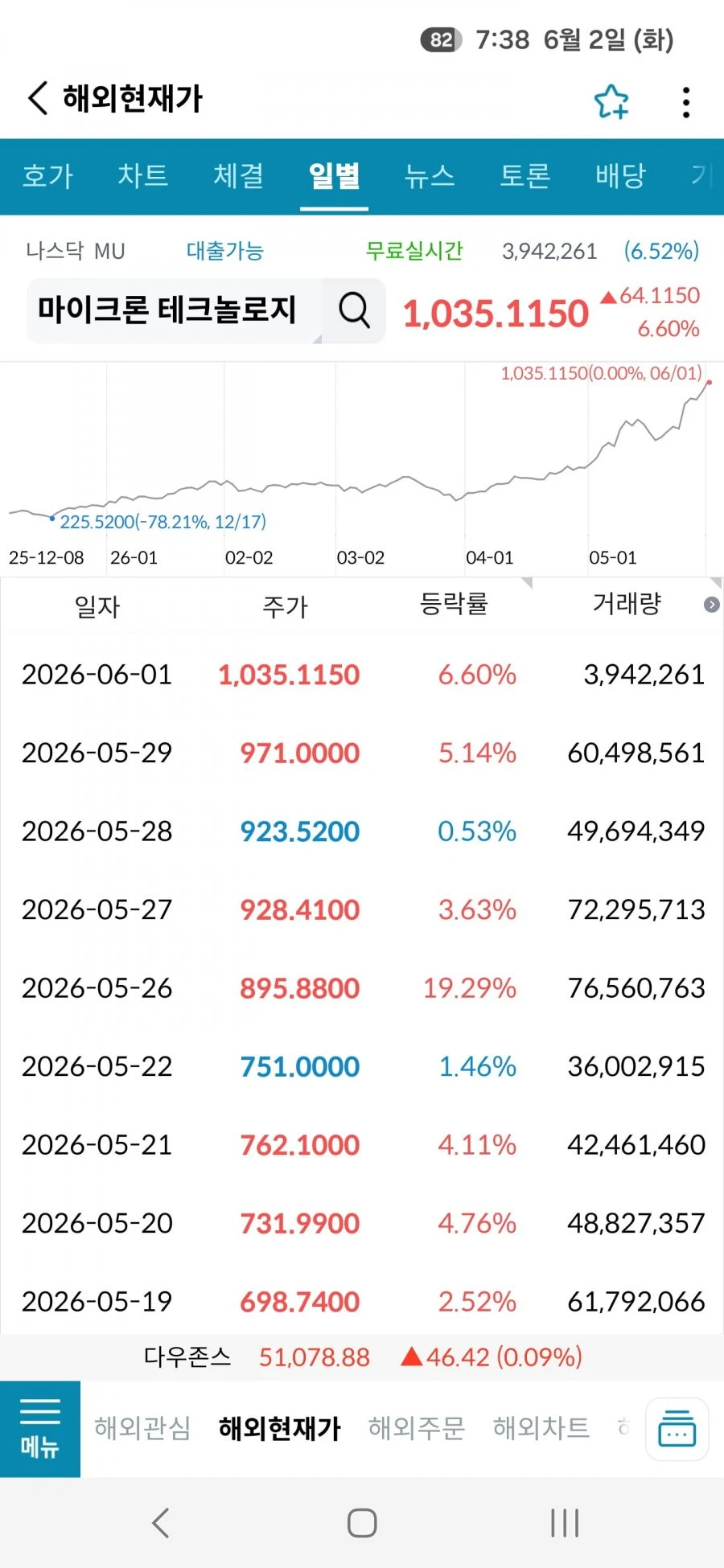Tap the magnifier search icon

(354, 310)
